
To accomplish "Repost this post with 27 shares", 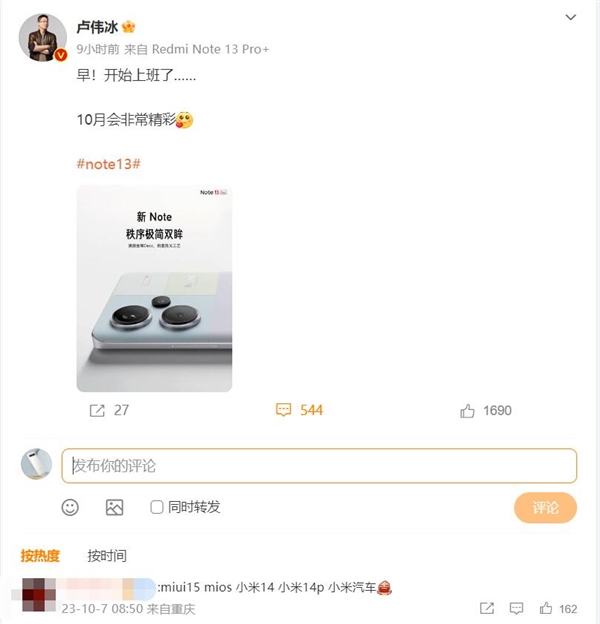I will tap(109, 410).
